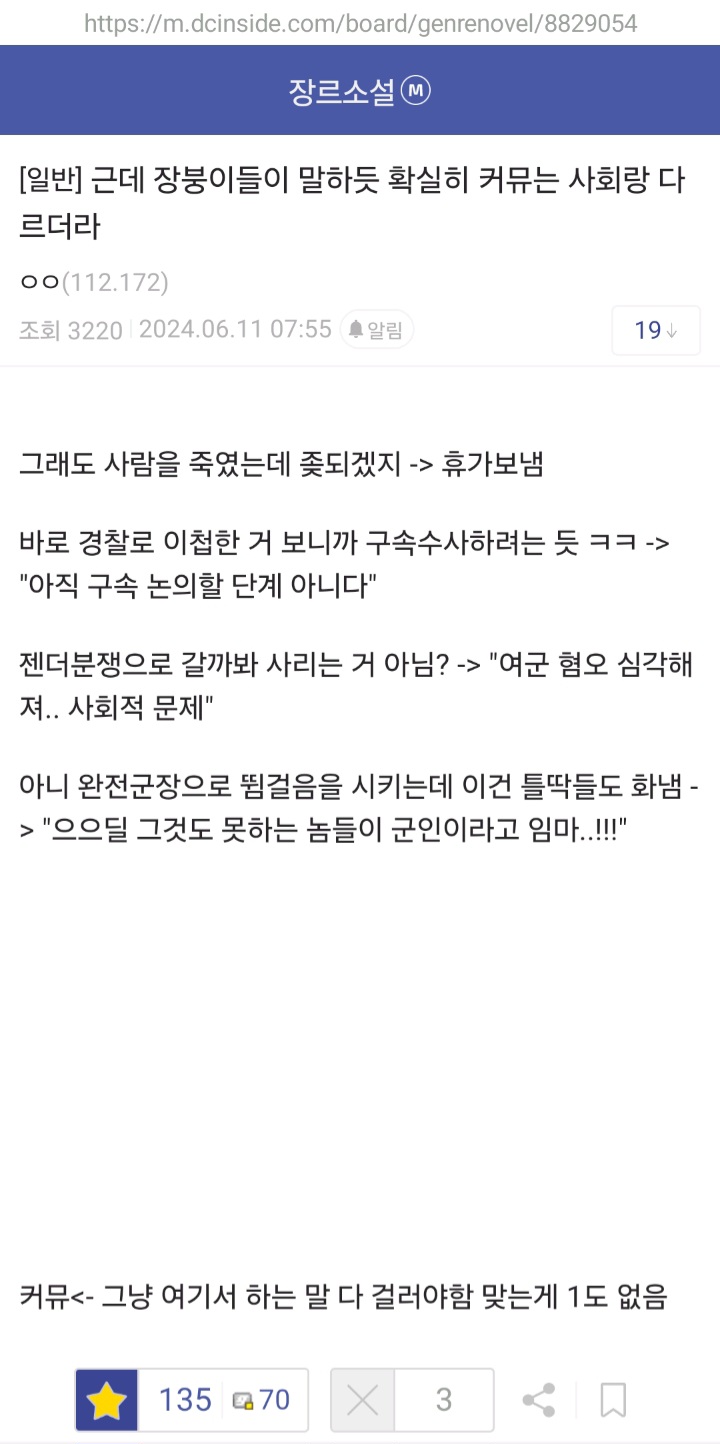
Task: Bookmark this post
Action: click(613, 1400)
